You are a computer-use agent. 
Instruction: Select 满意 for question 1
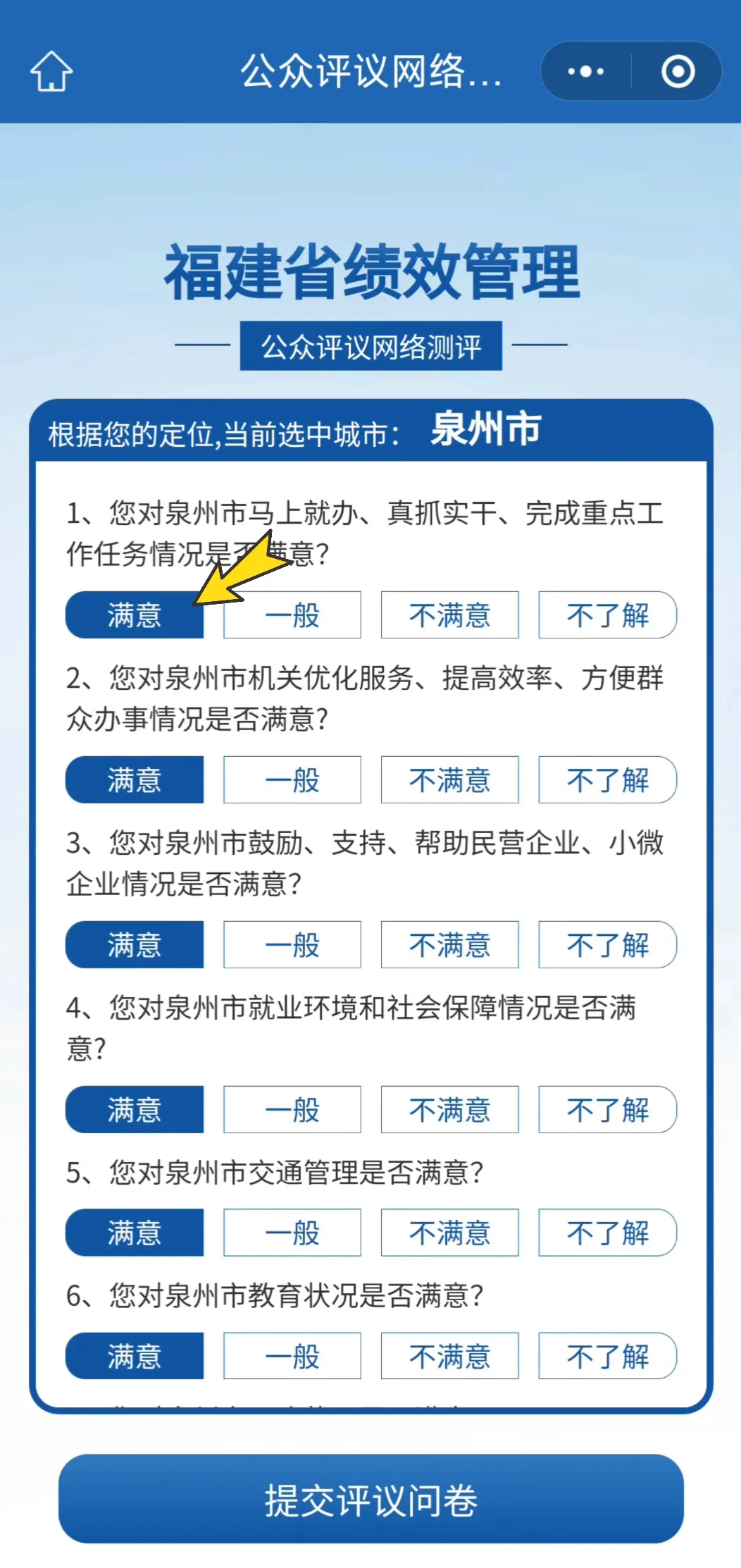click(134, 615)
